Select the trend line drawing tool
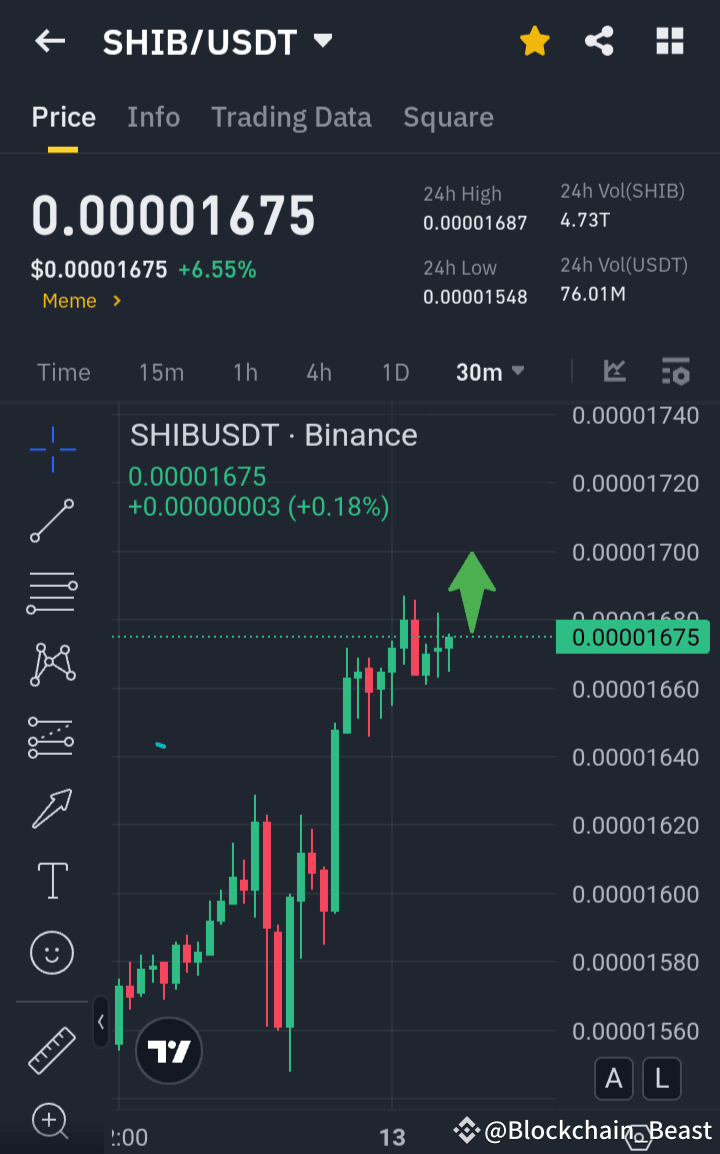The image size is (720, 1154). pyautogui.click(x=50, y=521)
